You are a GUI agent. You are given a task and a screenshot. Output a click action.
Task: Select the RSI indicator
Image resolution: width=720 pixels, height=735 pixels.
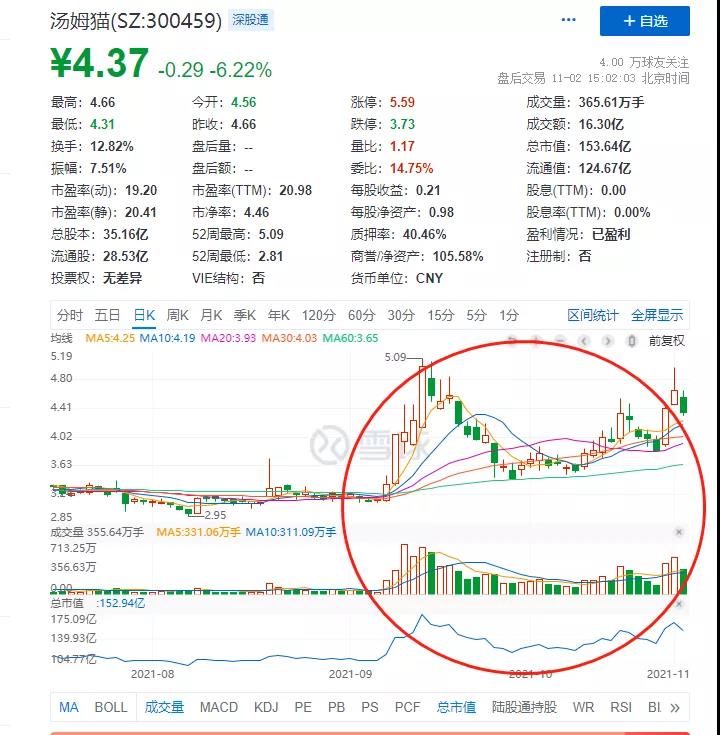click(x=621, y=707)
